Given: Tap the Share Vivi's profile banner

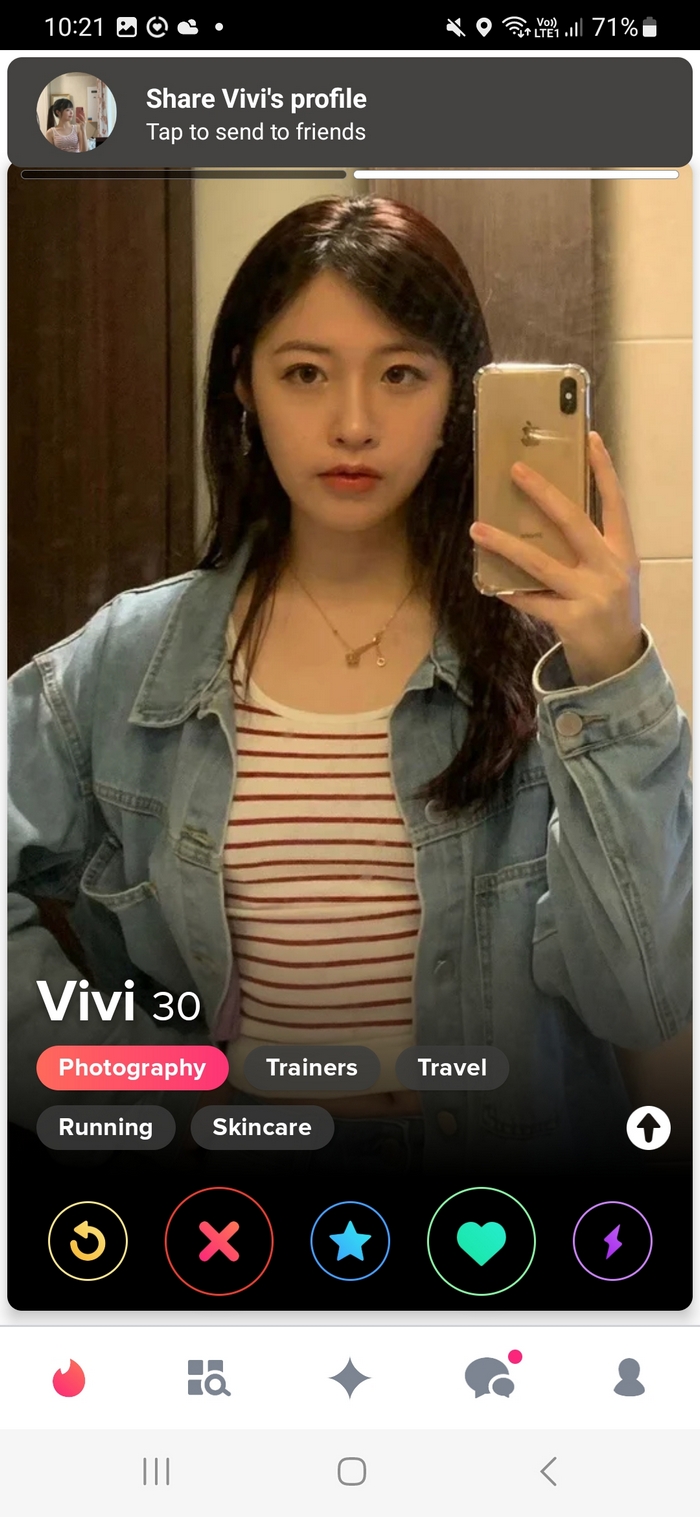Looking at the screenshot, I should pyautogui.click(x=350, y=113).
